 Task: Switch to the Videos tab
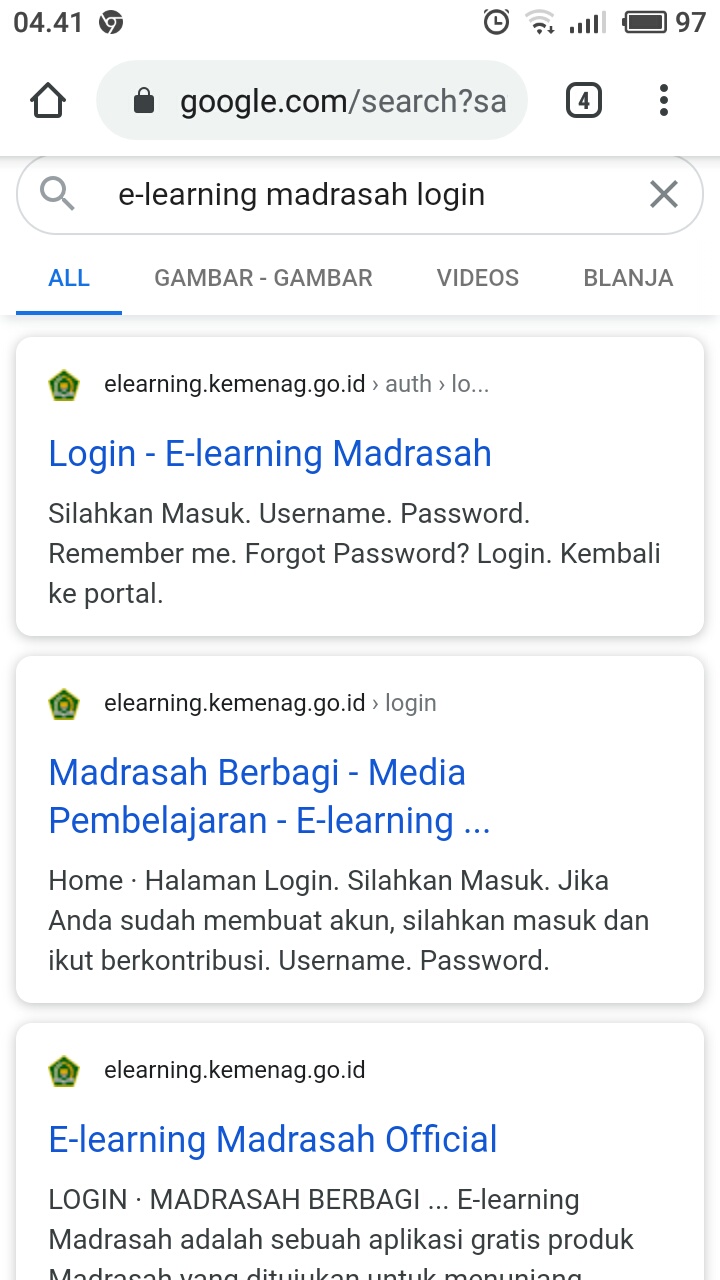(x=478, y=278)
